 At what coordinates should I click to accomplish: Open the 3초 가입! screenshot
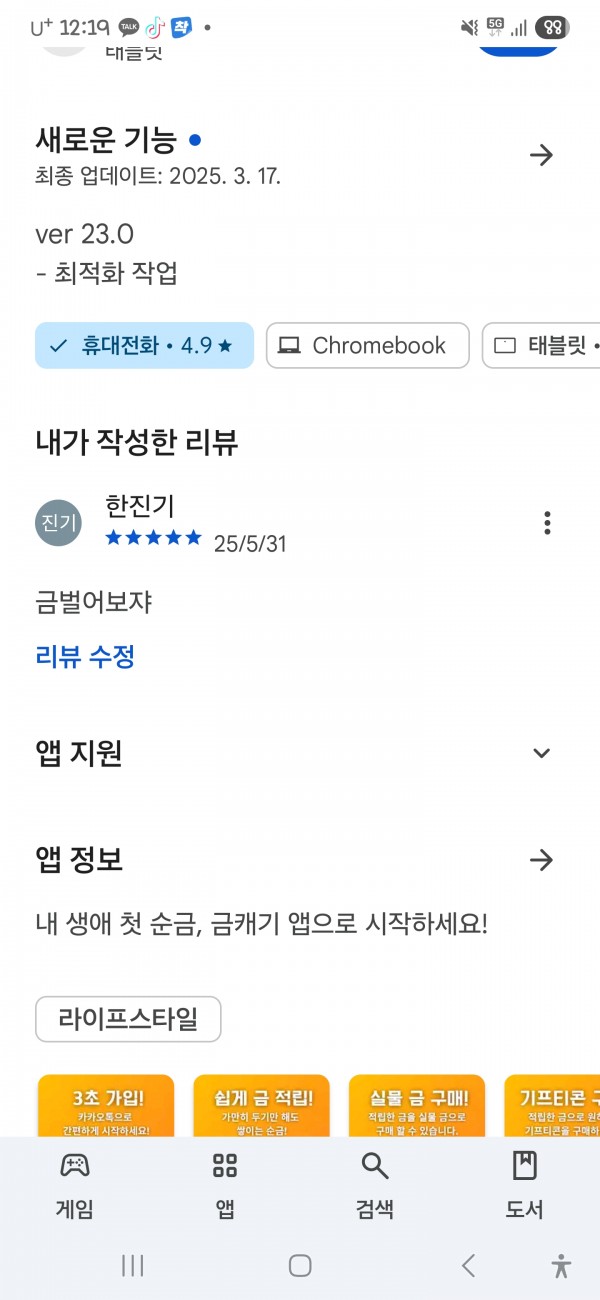[x=106, y=1106]
